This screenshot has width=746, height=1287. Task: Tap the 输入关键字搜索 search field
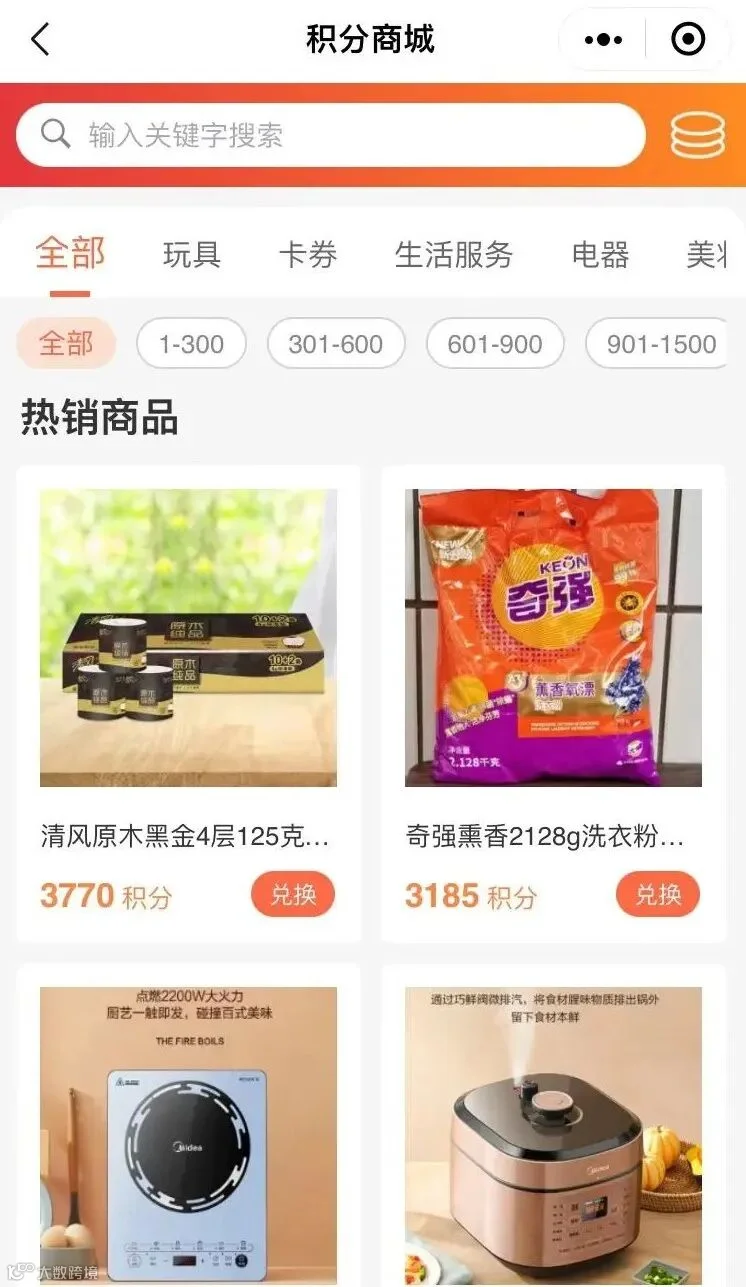coord(331,135)
